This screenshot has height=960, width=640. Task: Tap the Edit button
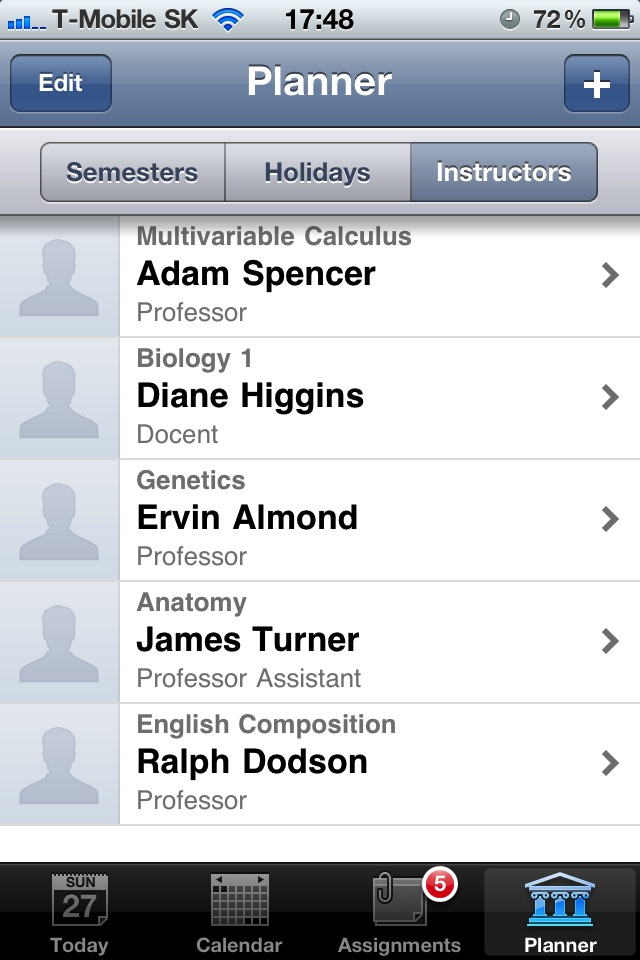coord(61,84)
